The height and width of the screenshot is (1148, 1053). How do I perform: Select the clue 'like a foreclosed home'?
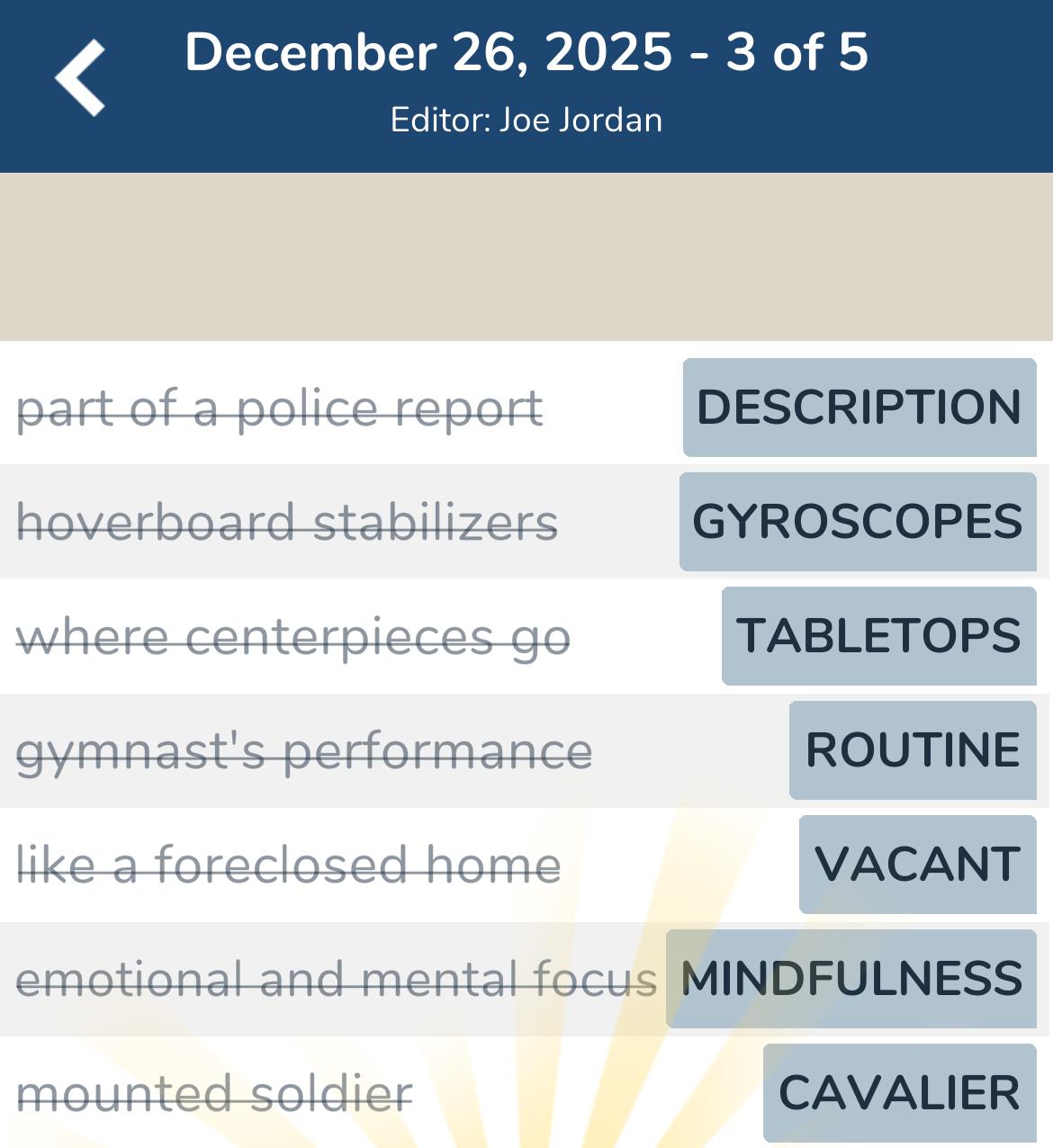tap(286, 864)
